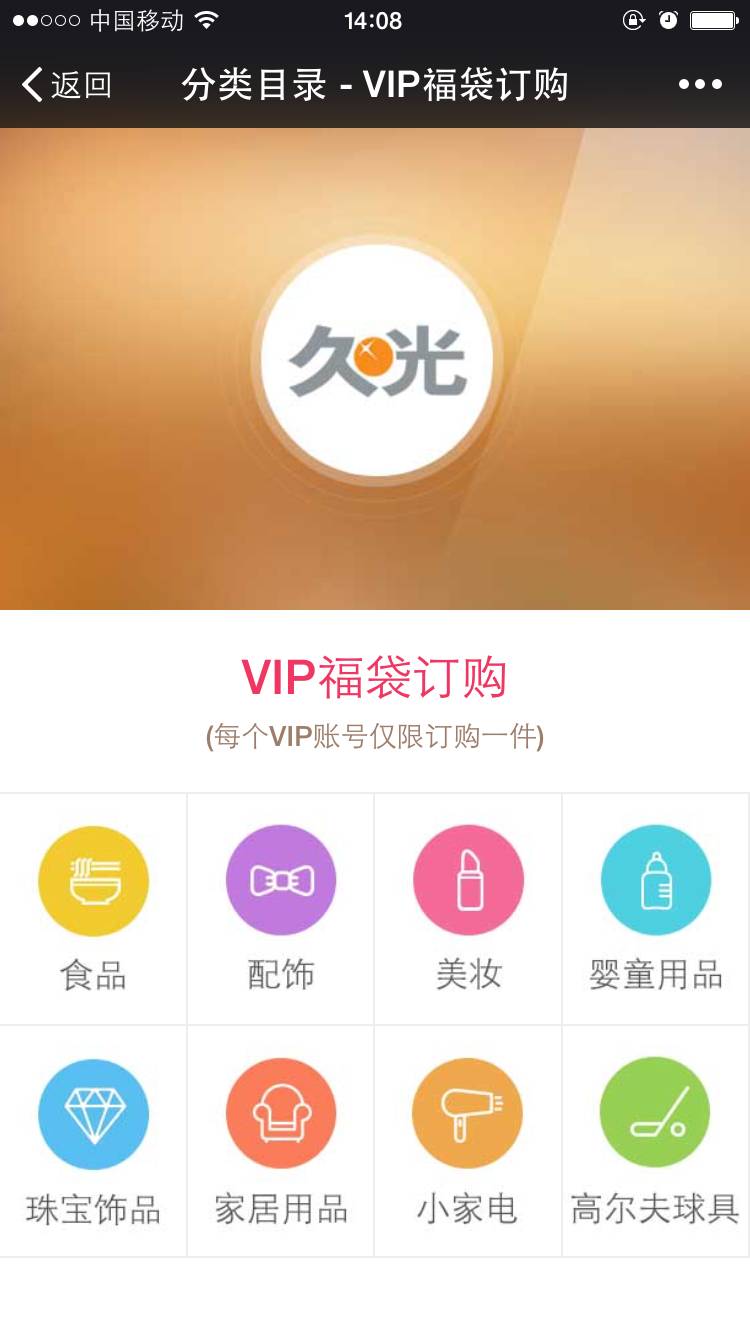Open the 家居用品 category

click(281, 1140)
